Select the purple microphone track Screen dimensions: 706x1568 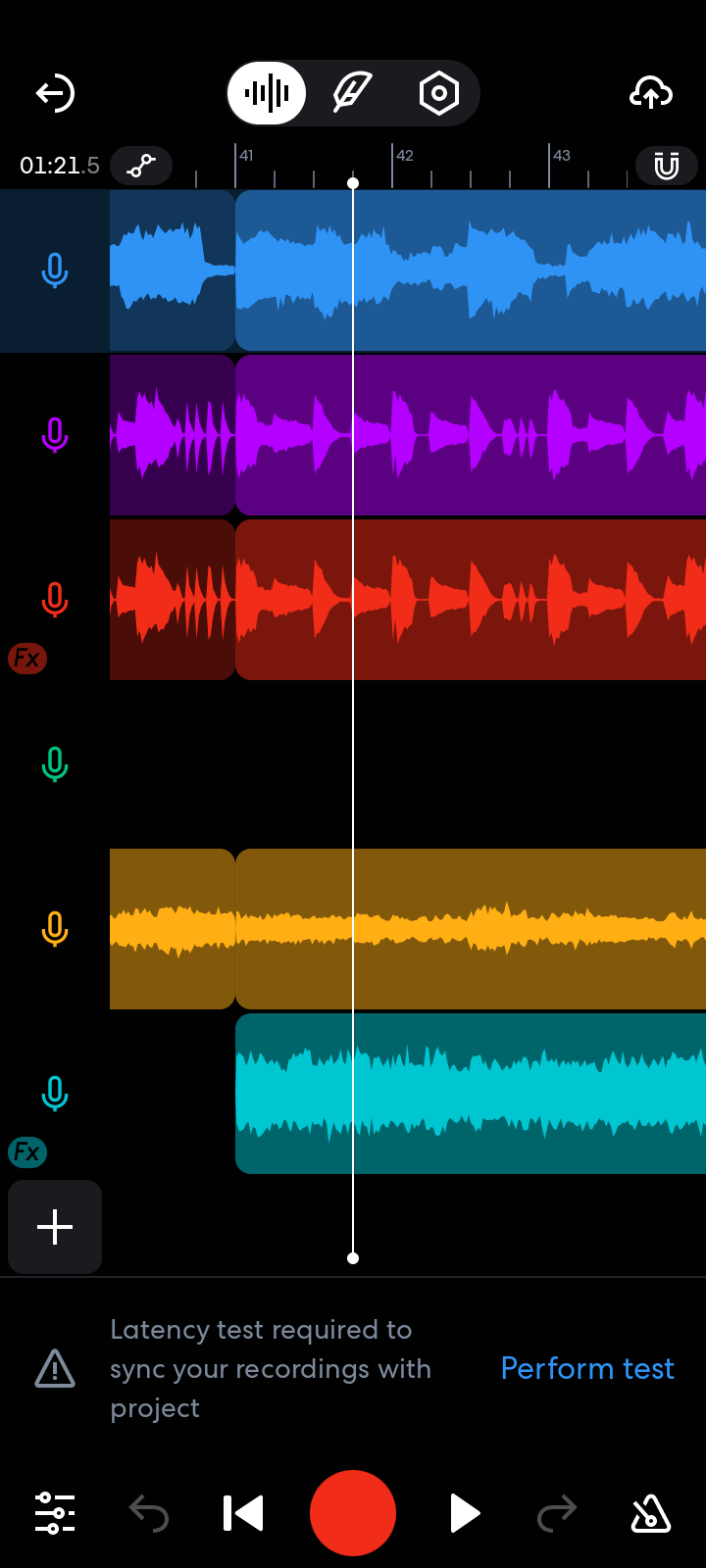[55, 435]
